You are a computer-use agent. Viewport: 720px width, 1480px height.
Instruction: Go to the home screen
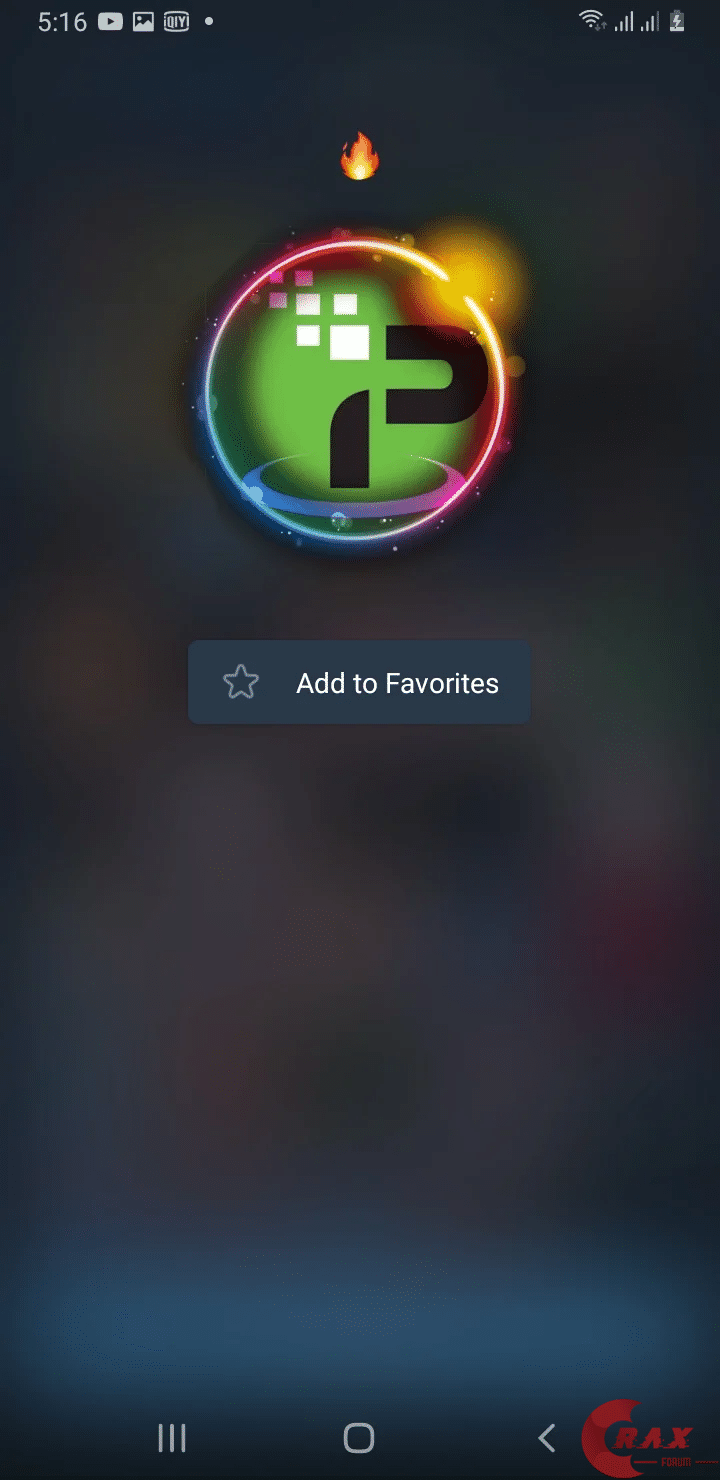click(359, 1438)
